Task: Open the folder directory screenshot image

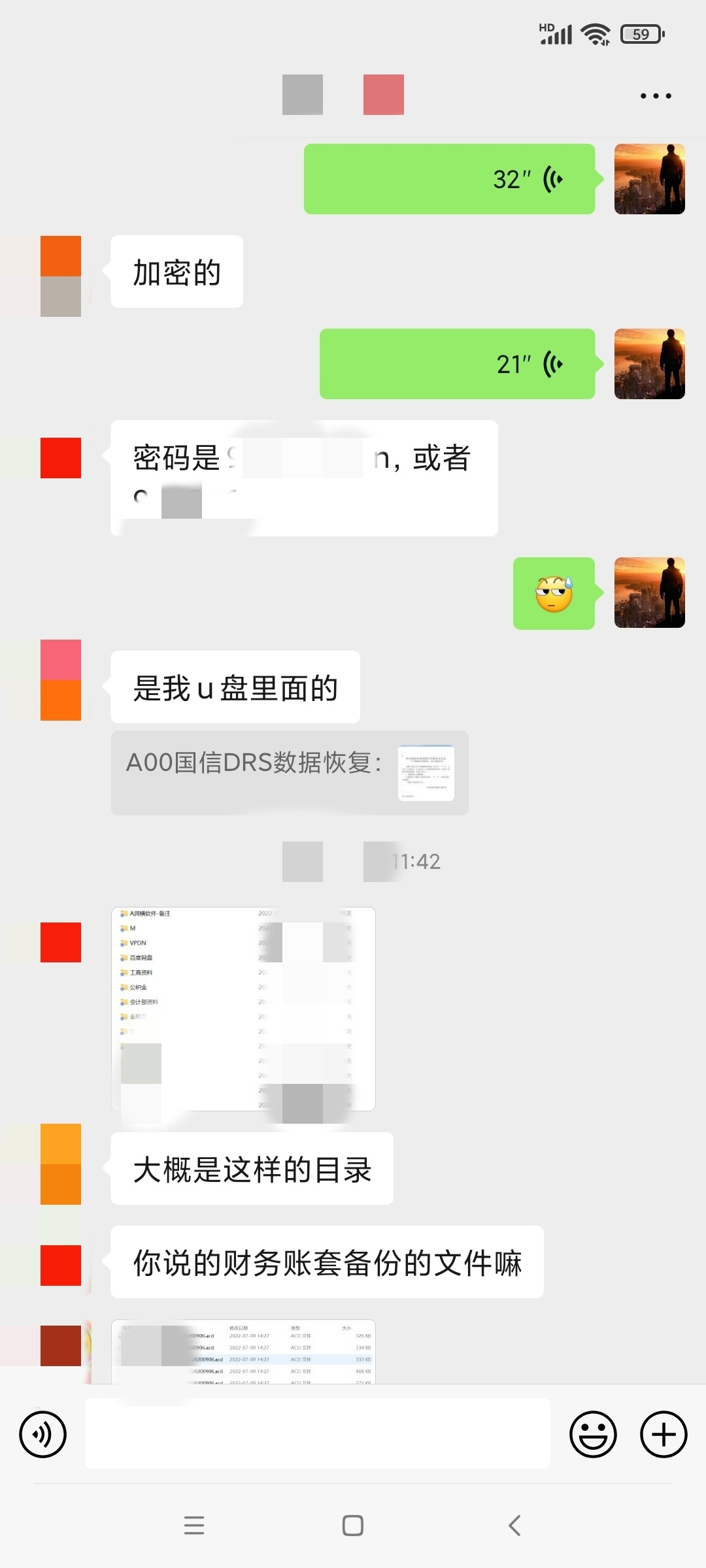Action: tap(243, 1009)
